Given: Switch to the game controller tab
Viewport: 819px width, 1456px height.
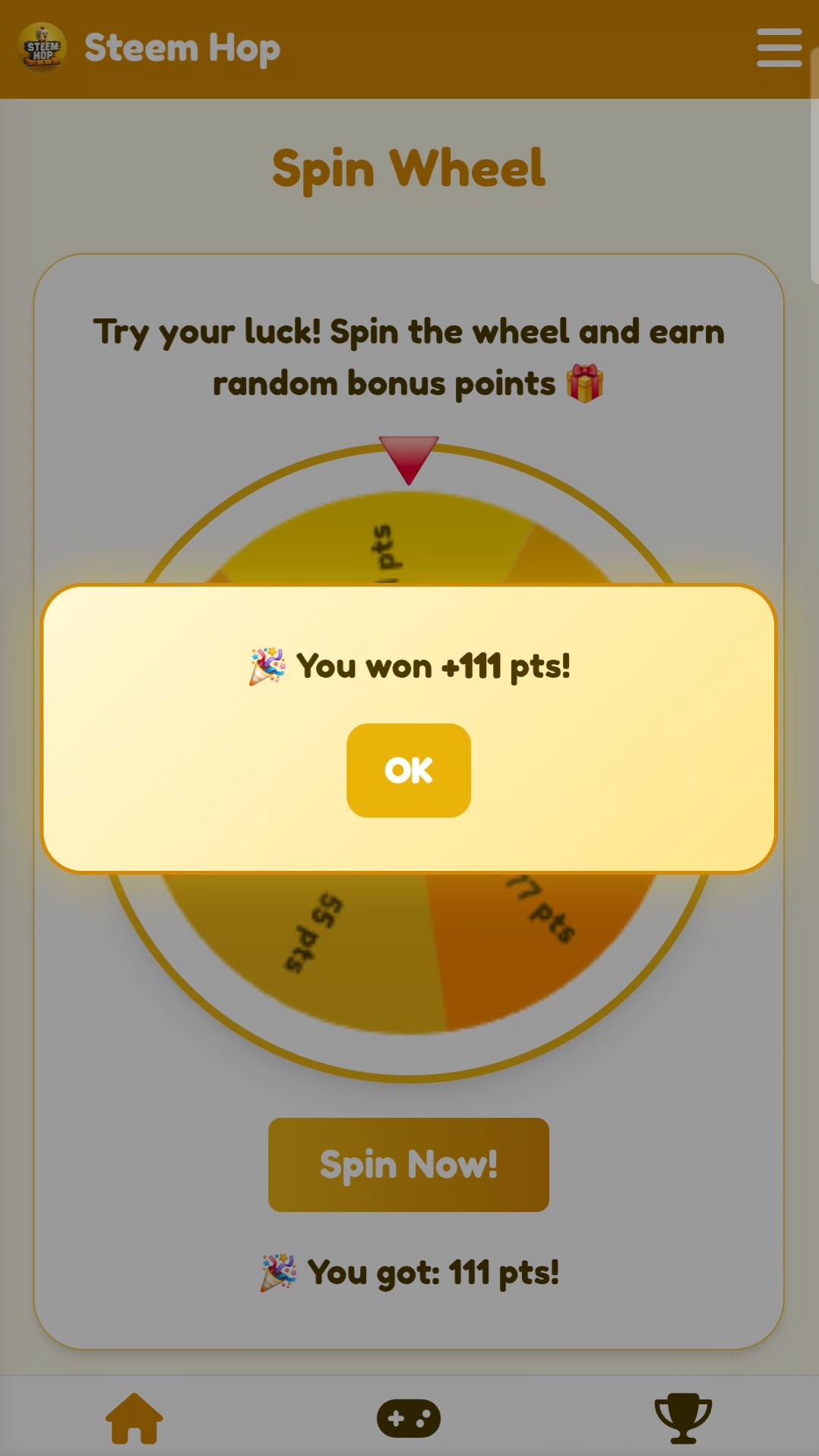Looking at the screenshot, I should (x=409, y=1418).
